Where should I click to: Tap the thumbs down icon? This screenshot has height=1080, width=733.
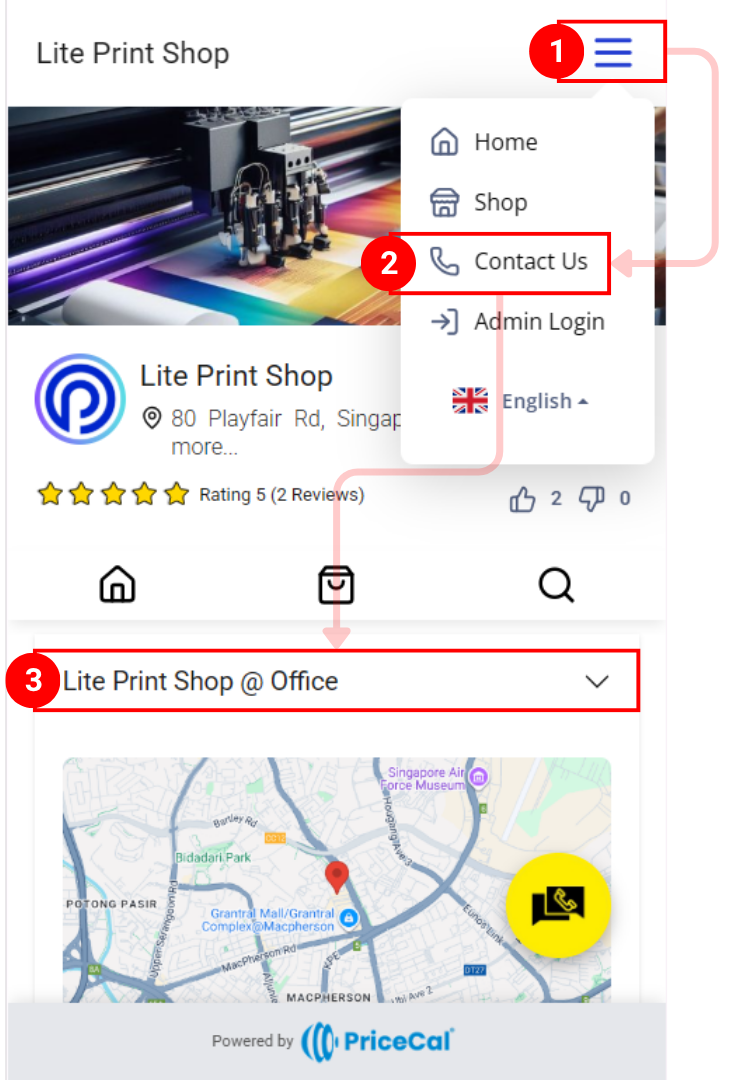click(x=592, y=498)
